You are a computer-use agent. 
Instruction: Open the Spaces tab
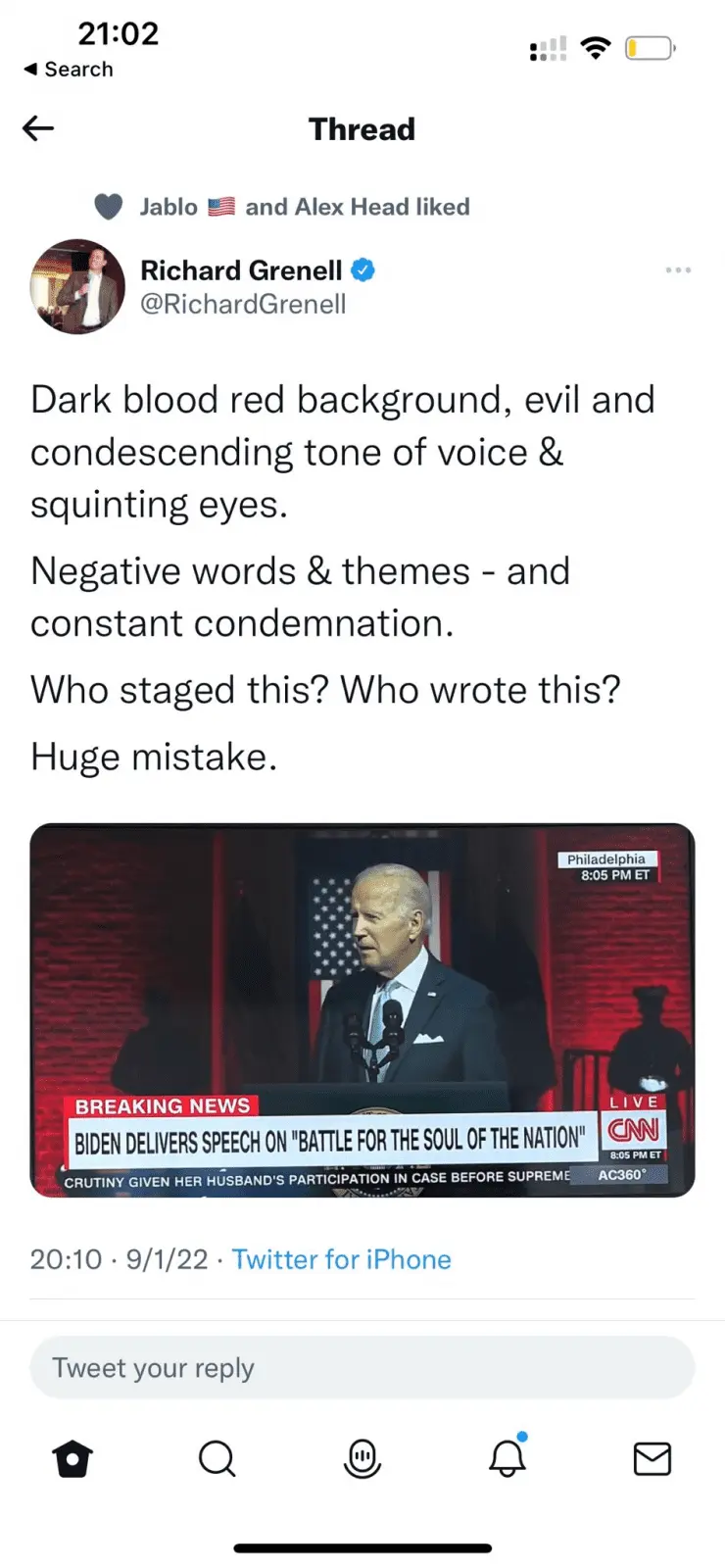[362, 1459]
